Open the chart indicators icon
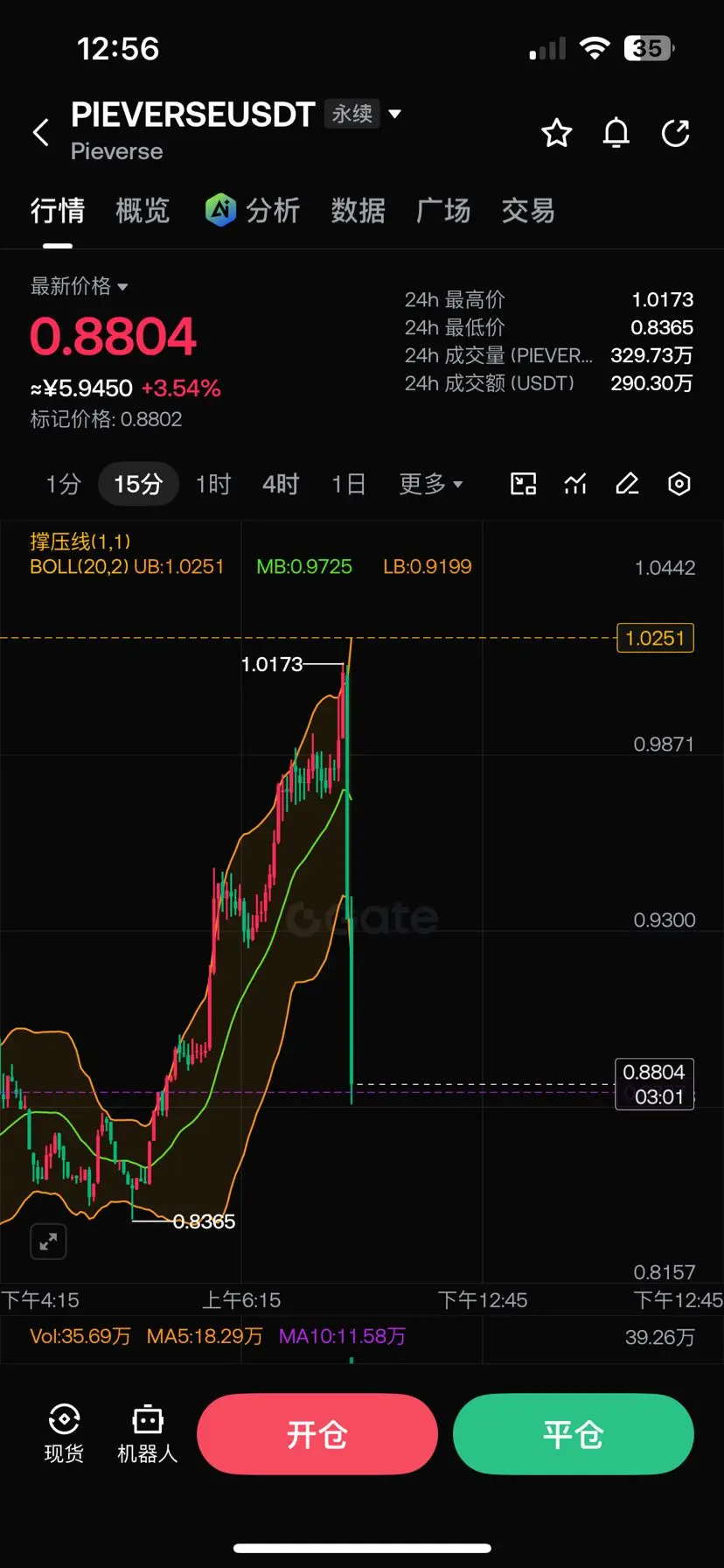Viewport: 724px width, 1568px height. (575, 484)
